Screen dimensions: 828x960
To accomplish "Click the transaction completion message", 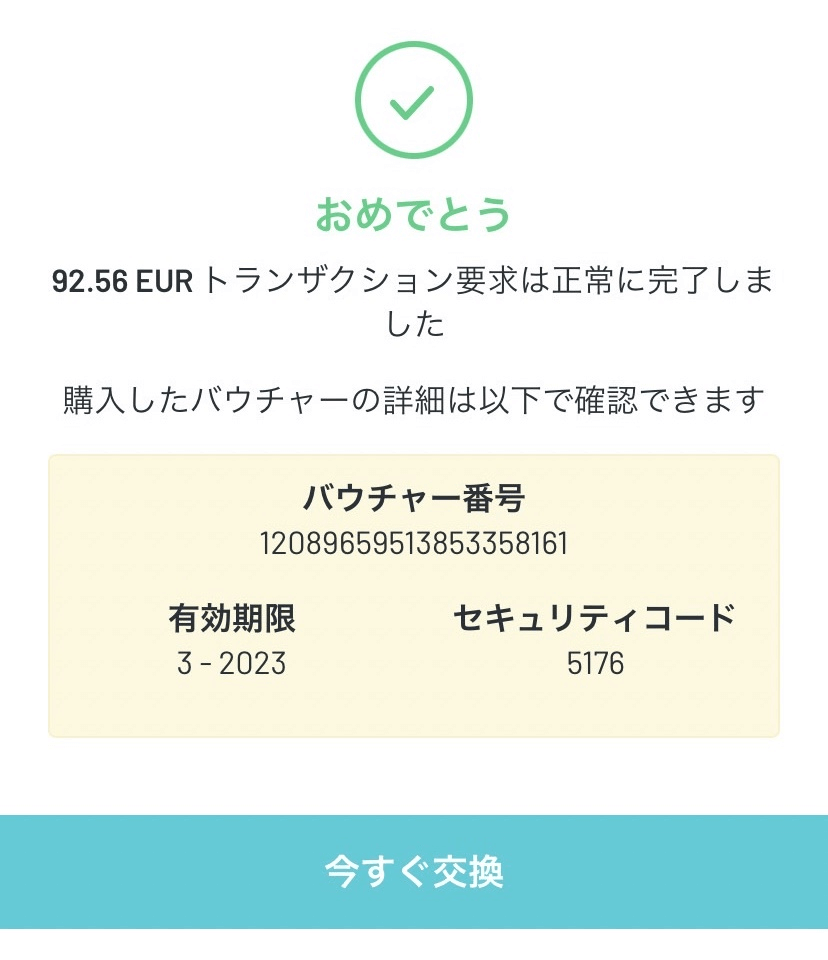I will click(x=414, y=300).
